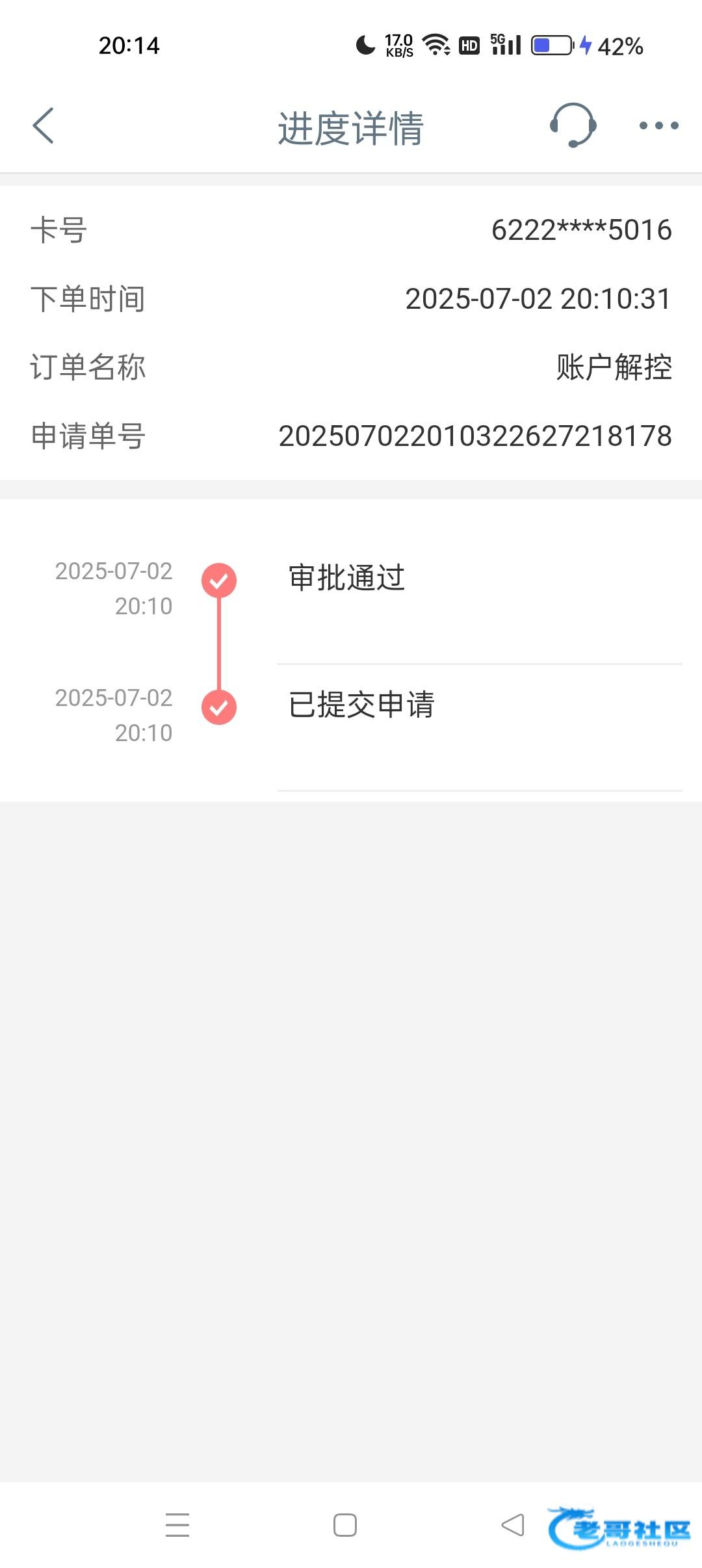
Task: Tap the system home button
Action: coord(345,1525)
